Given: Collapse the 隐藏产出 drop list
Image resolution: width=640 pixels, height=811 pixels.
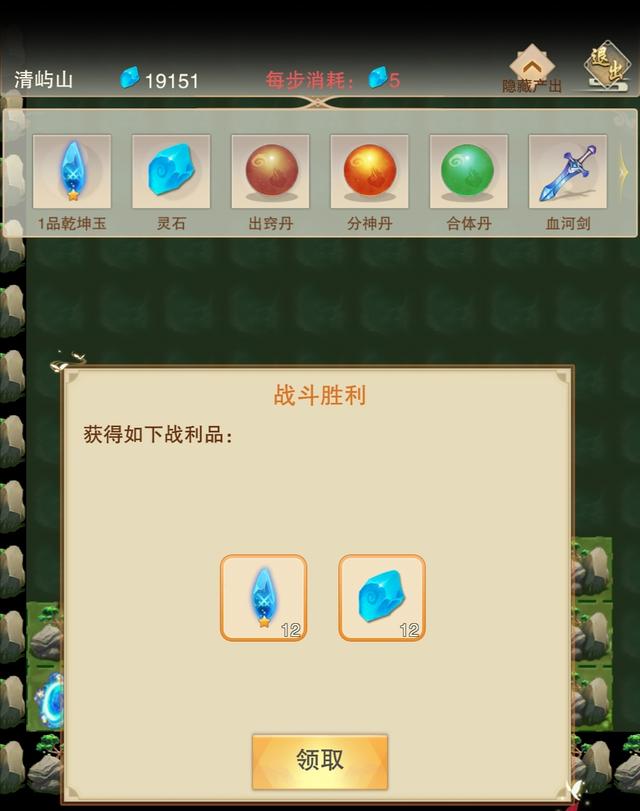Looking at the screenshot, I should (x=532, y=70).
